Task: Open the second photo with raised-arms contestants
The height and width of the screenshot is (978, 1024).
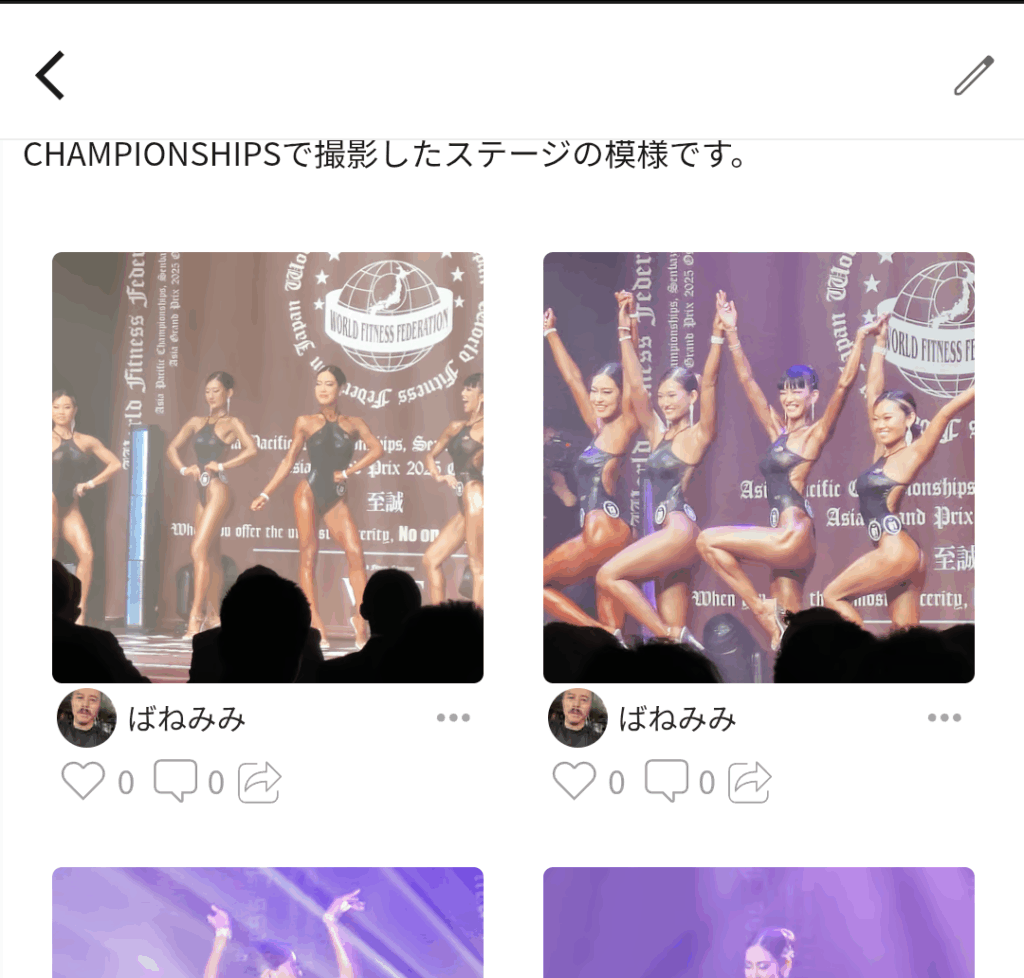Action: [758, 467]
